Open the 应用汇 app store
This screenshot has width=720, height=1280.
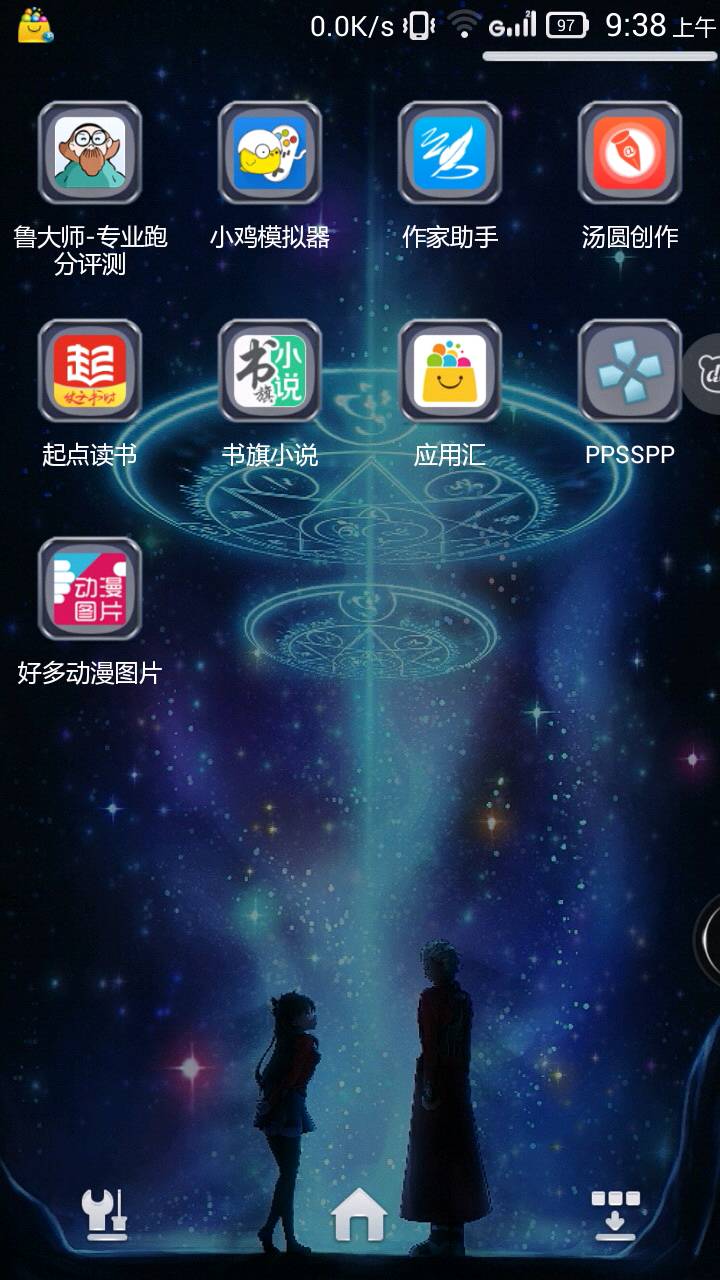450,371
